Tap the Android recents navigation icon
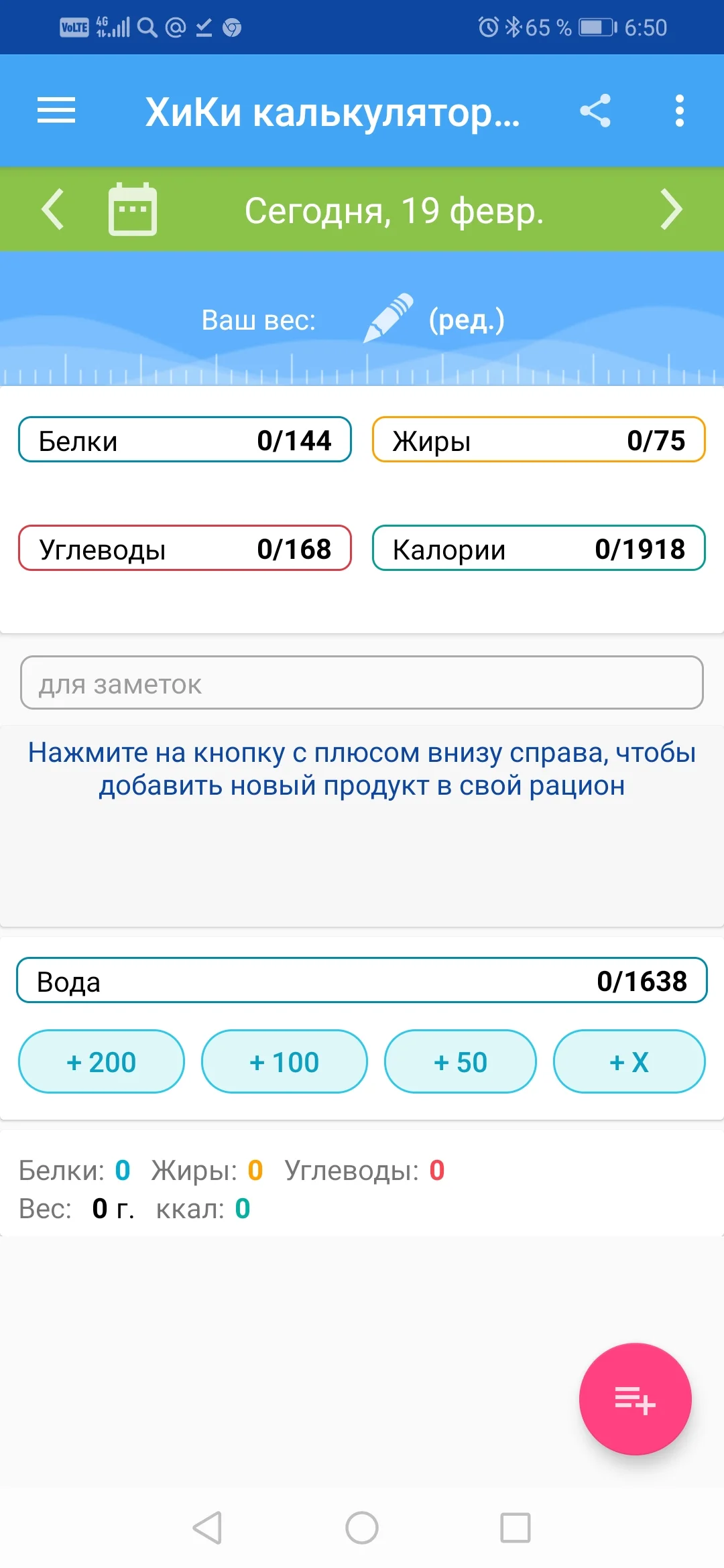The width and height of the screenshot is (724, 1568). (x=515, y=1530)
